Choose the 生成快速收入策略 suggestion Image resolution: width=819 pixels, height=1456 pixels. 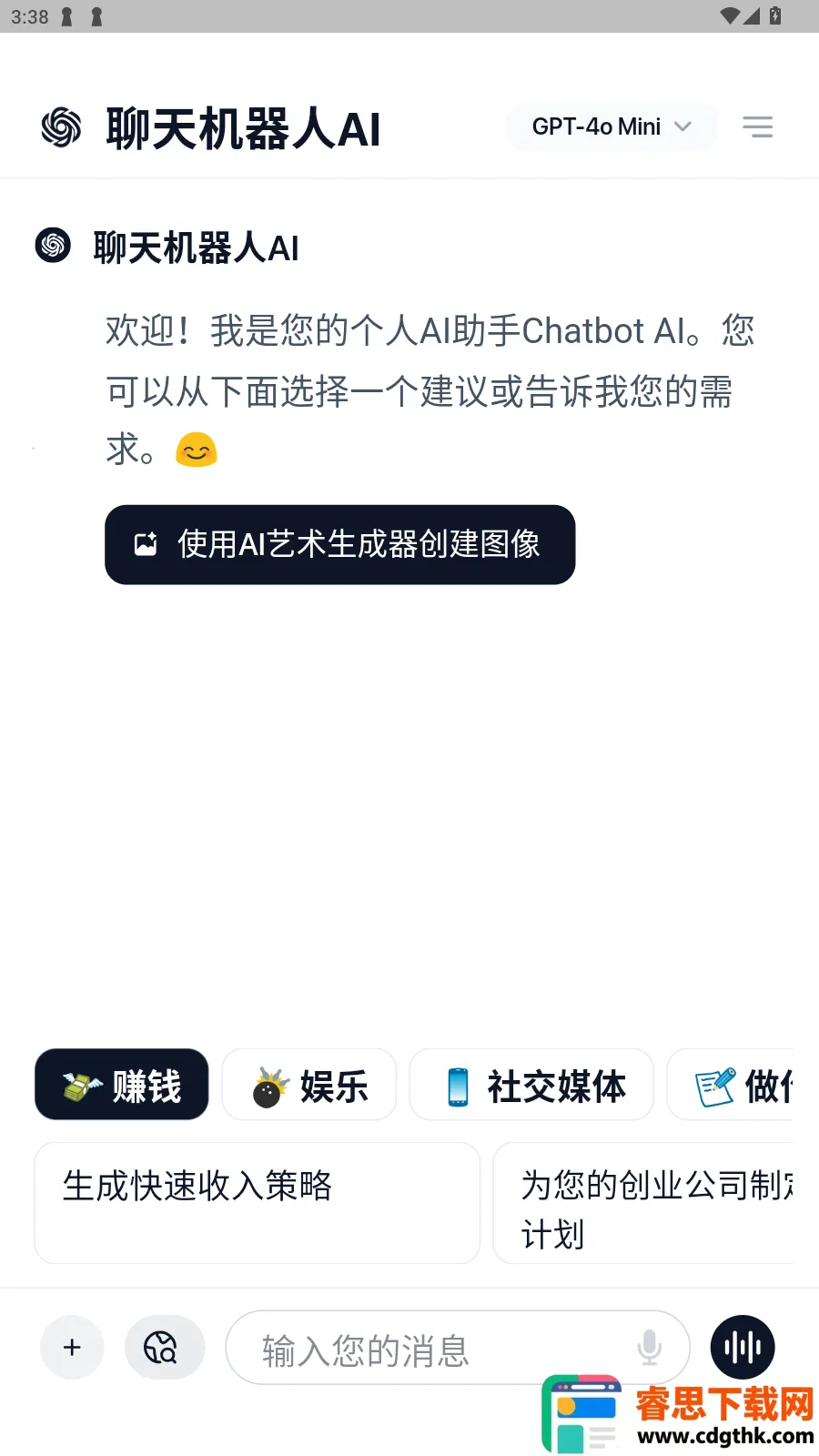click(257, 1202)
